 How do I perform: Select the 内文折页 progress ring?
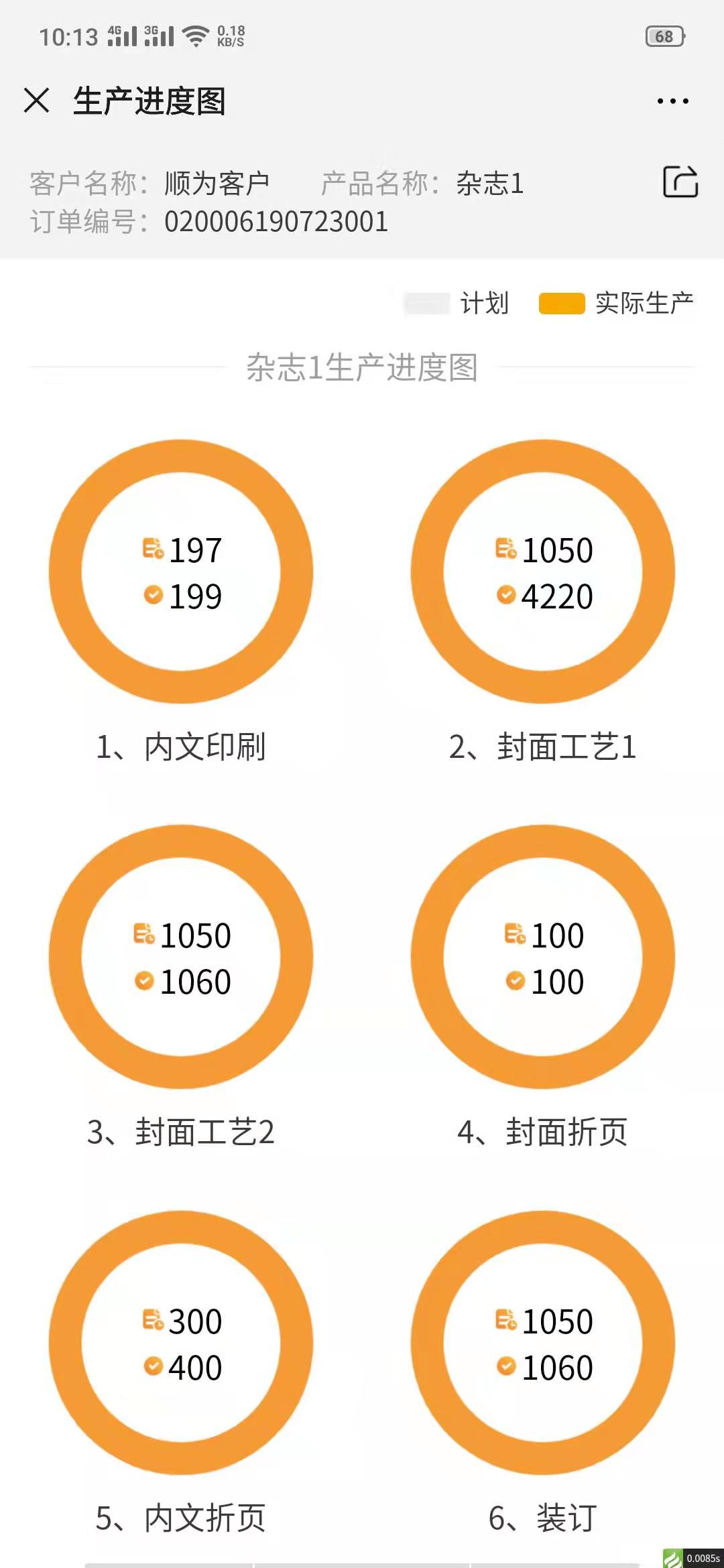coord(181,1343)
